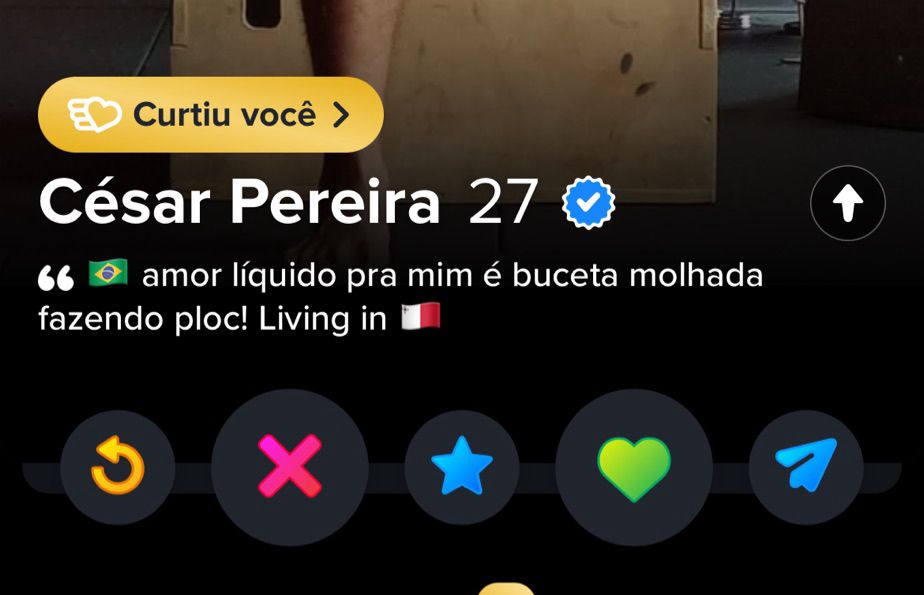The width and height of the screenshot is (924, 595).
Task: Send a Super Like with the star
Action: click(462, 467)
